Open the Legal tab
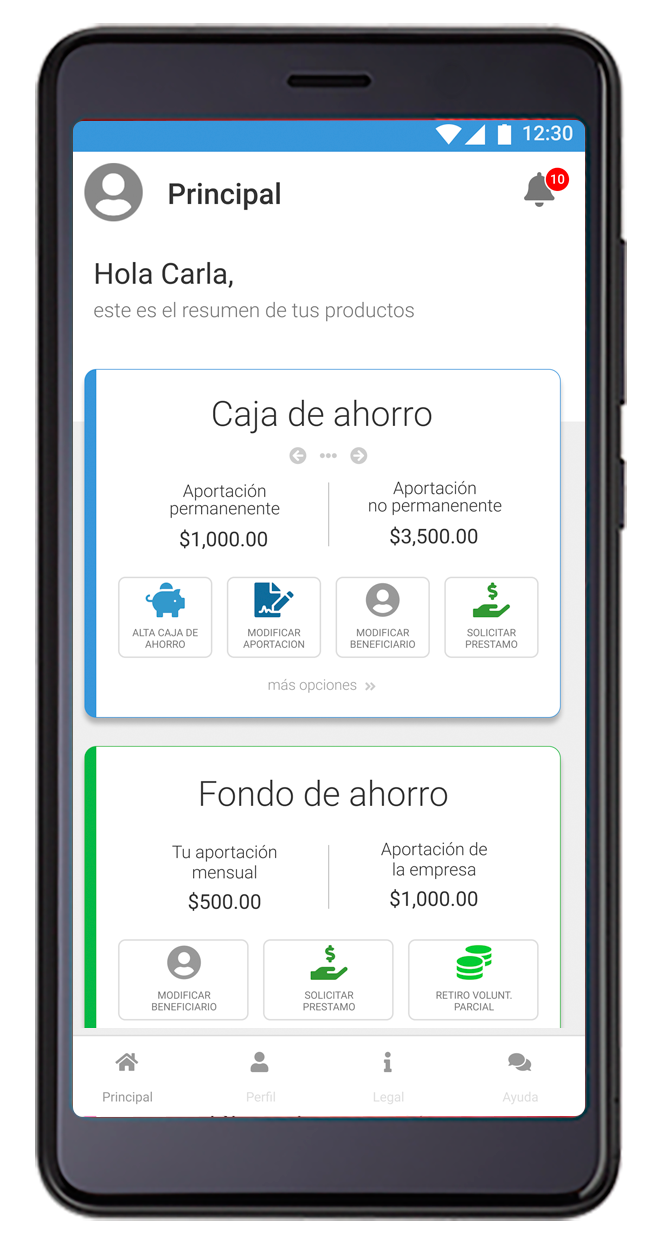This screenshot has height=1250, width=650. coord(388,1076)
